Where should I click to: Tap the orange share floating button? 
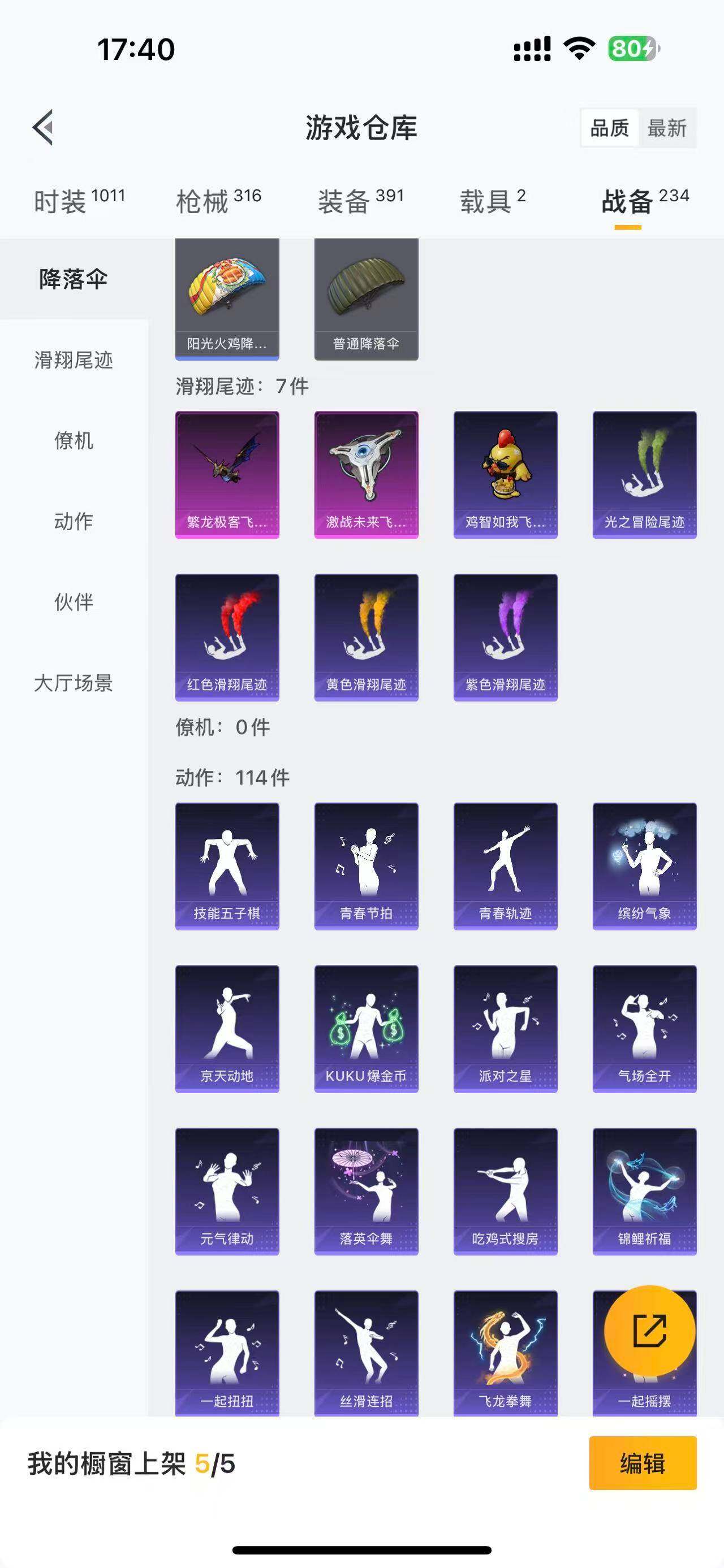pos(649,1331)
